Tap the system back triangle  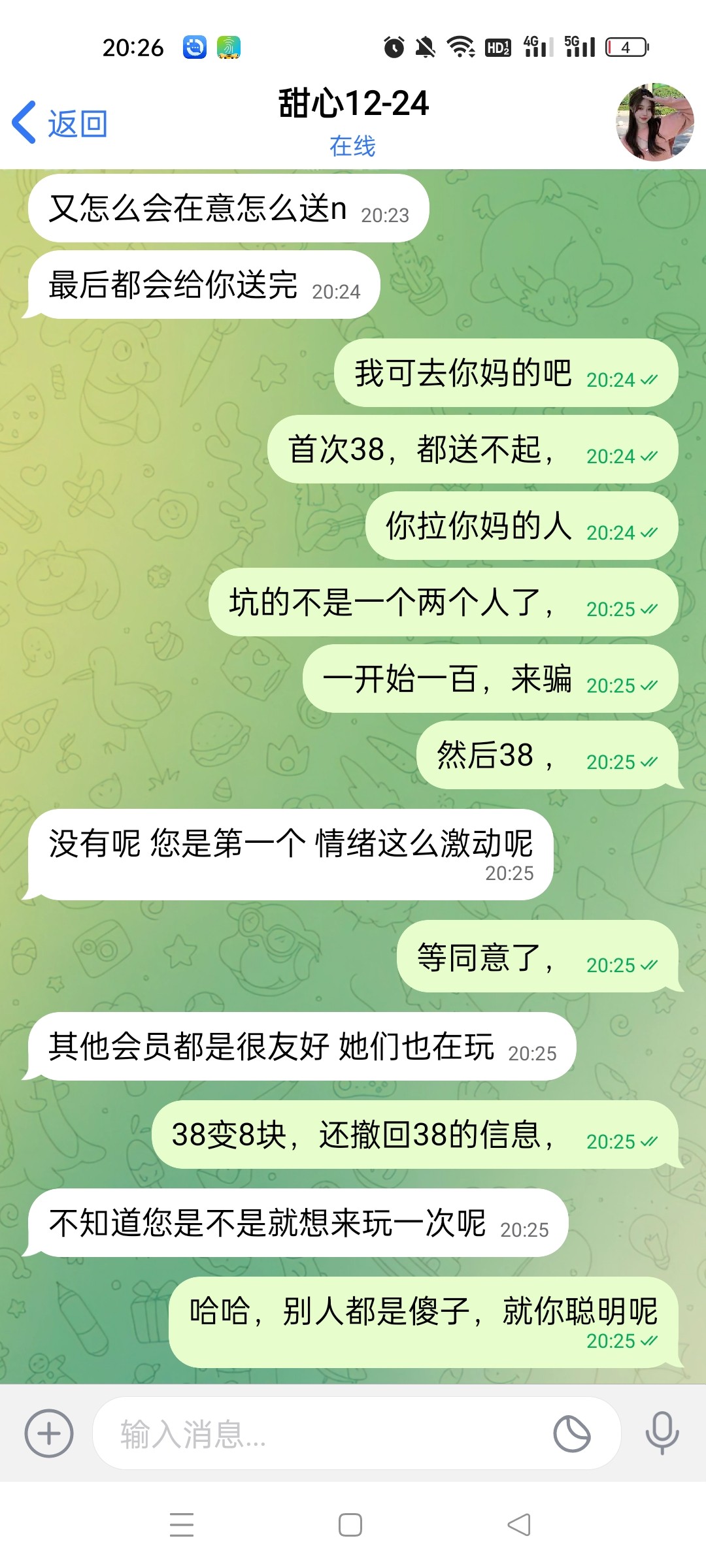coord(519,1525)
